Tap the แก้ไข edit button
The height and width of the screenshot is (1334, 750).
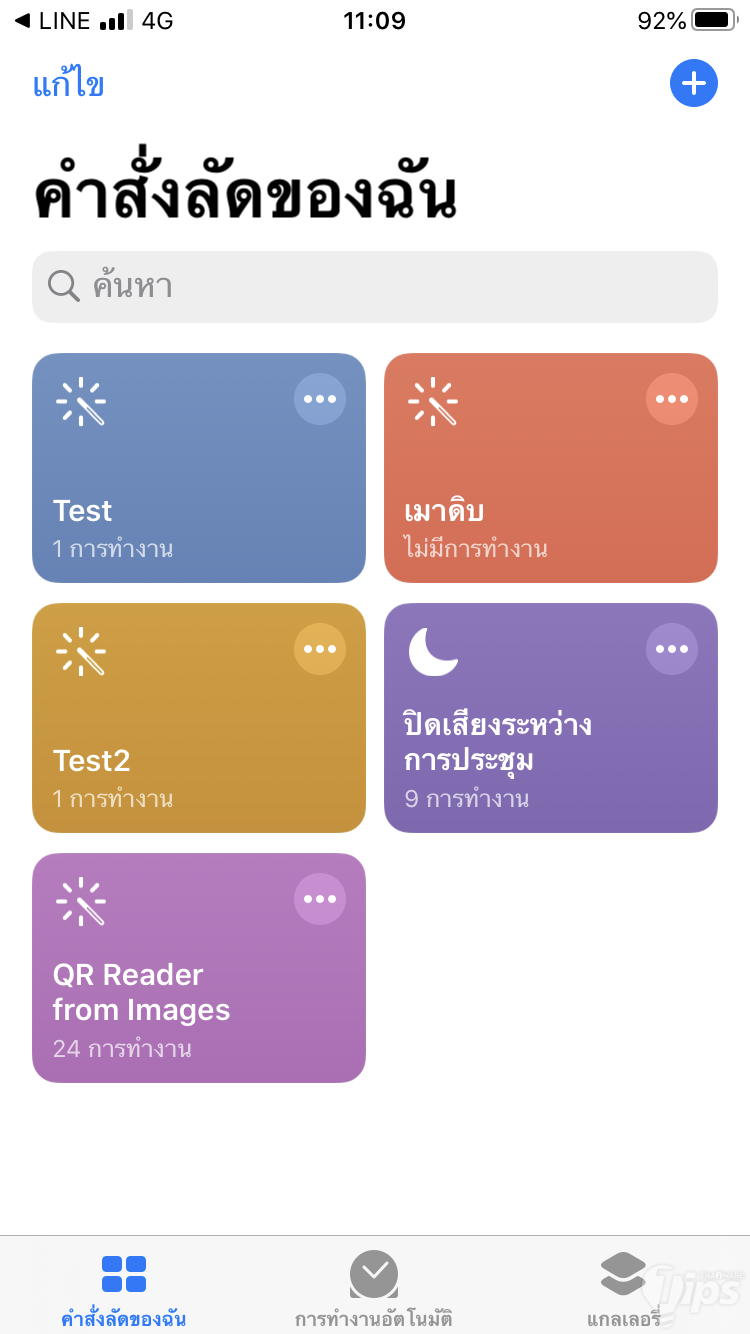tap(68, 84)
